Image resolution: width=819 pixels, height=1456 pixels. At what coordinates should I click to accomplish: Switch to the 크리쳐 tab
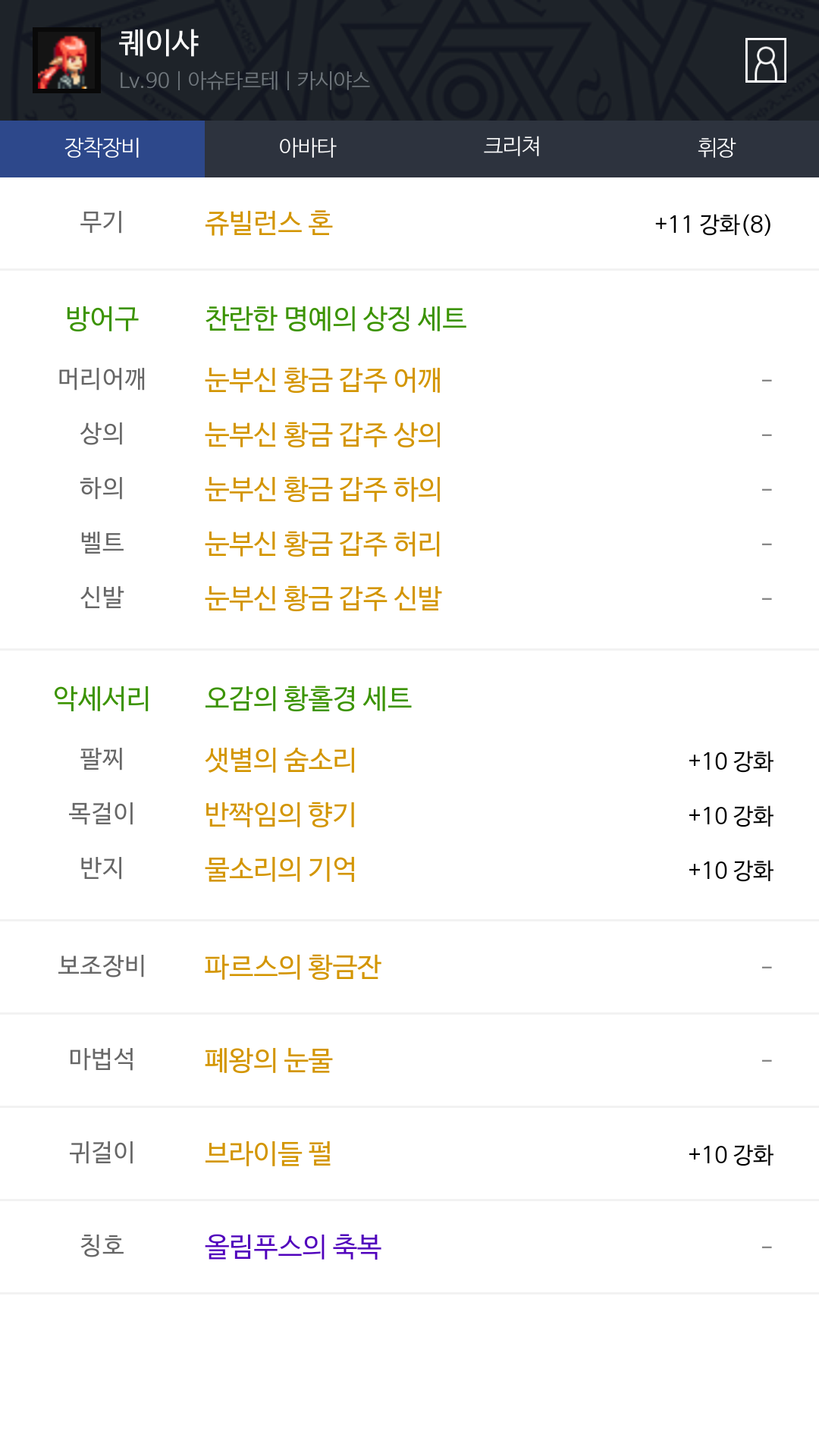click(512, 149)
